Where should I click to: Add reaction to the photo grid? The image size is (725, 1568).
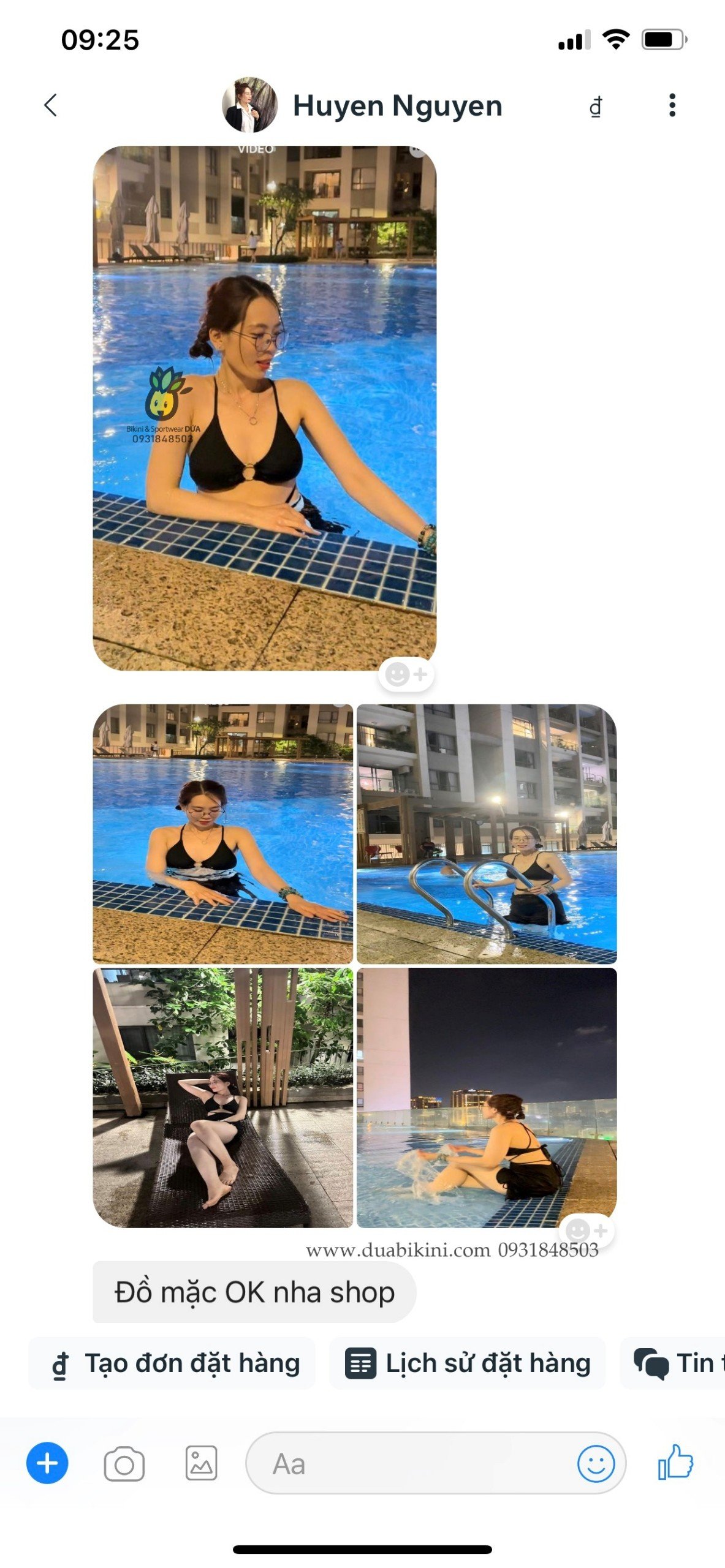click(x=586, y=1229)
